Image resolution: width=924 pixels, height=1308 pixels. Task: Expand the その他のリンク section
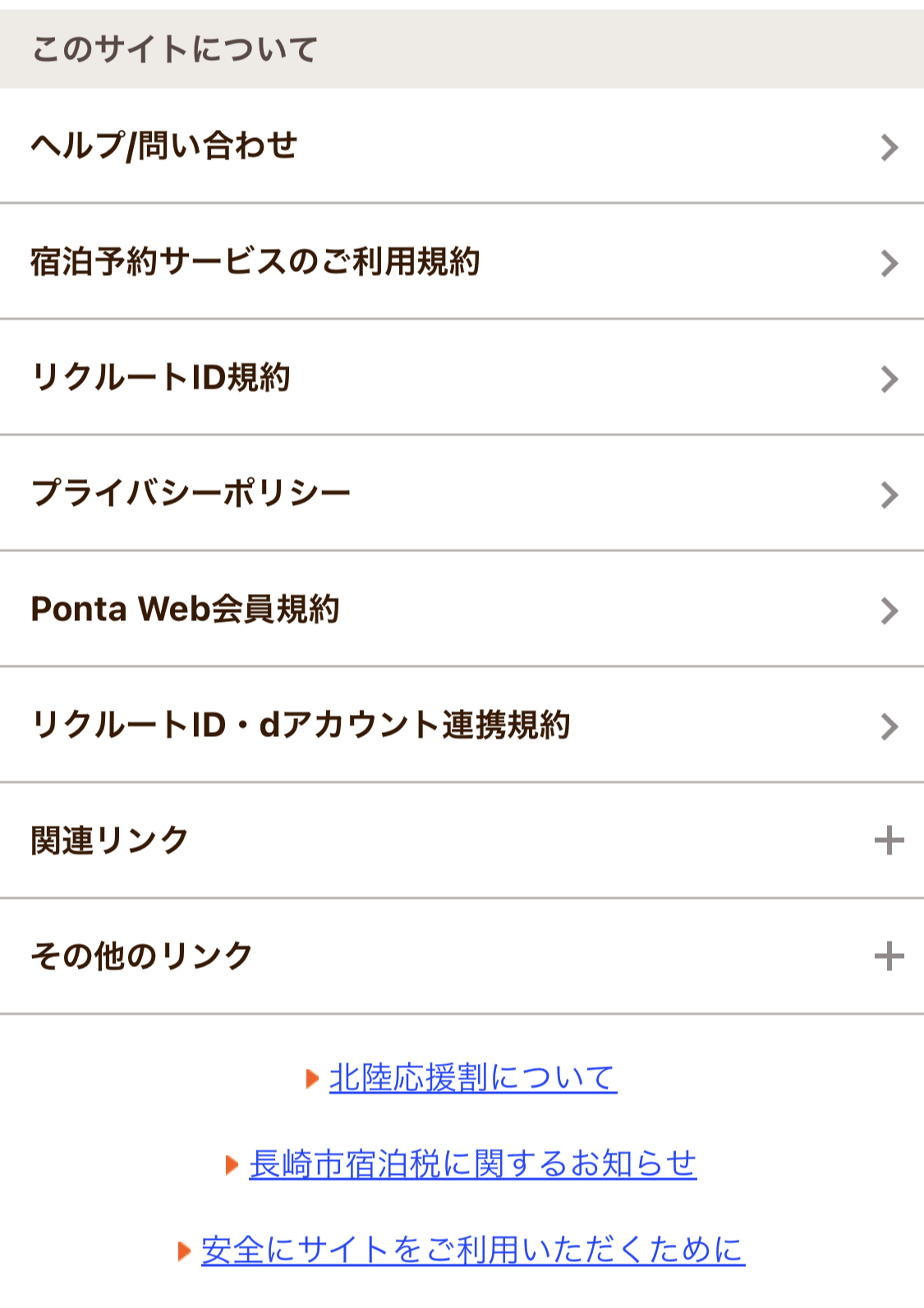460,956
